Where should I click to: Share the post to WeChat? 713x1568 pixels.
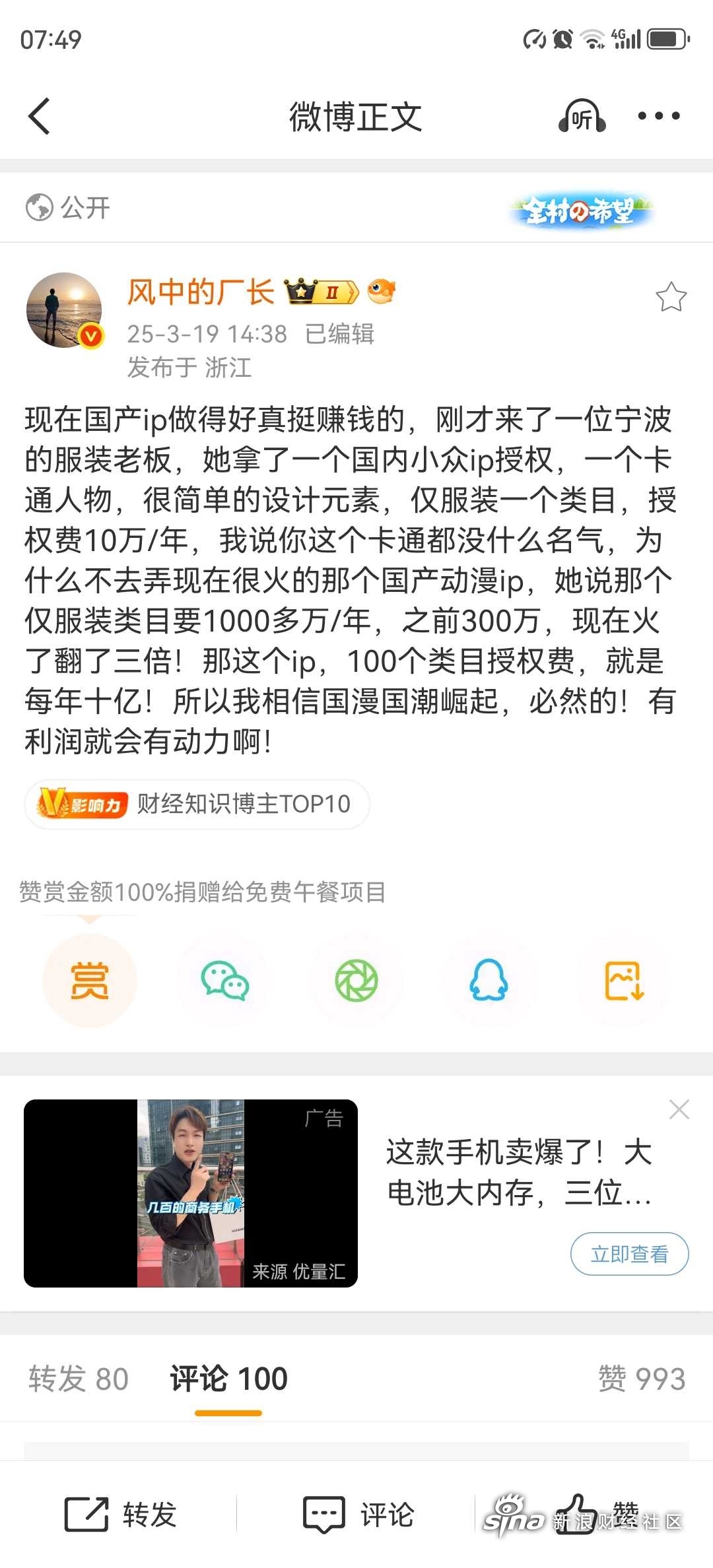pos(224,981)
